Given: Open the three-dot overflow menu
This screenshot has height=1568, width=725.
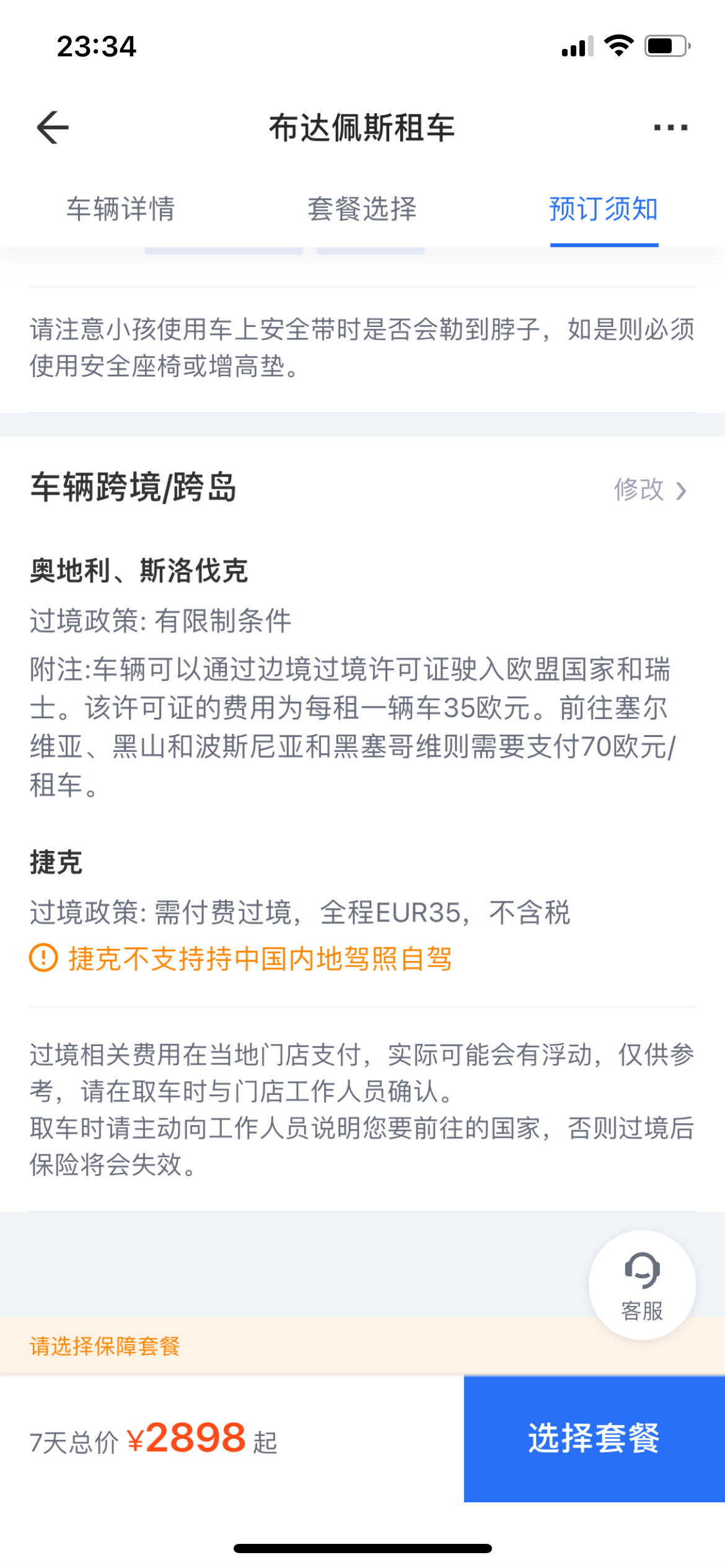Looking at the screenshot, I should [670, 128].
